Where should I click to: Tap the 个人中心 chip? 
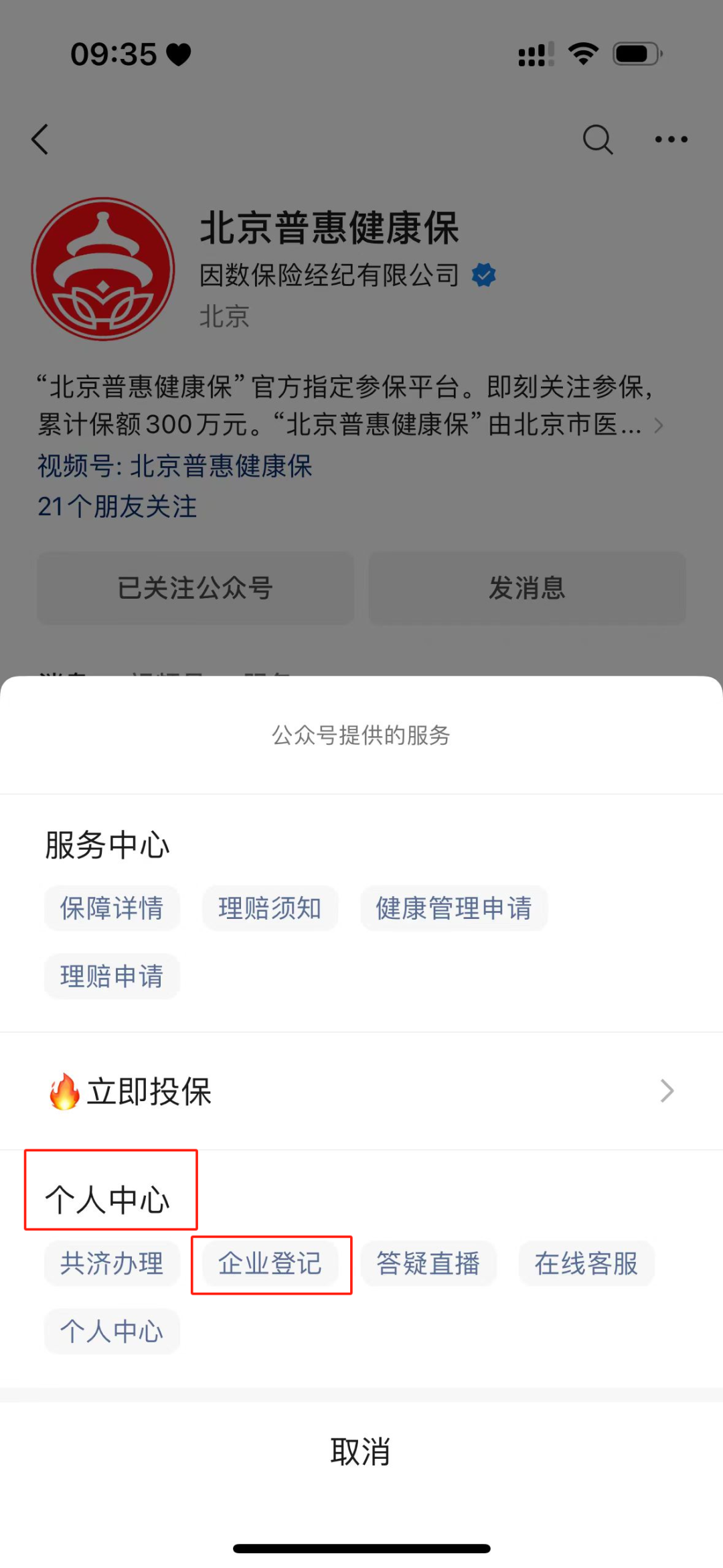coord(112,1331)
